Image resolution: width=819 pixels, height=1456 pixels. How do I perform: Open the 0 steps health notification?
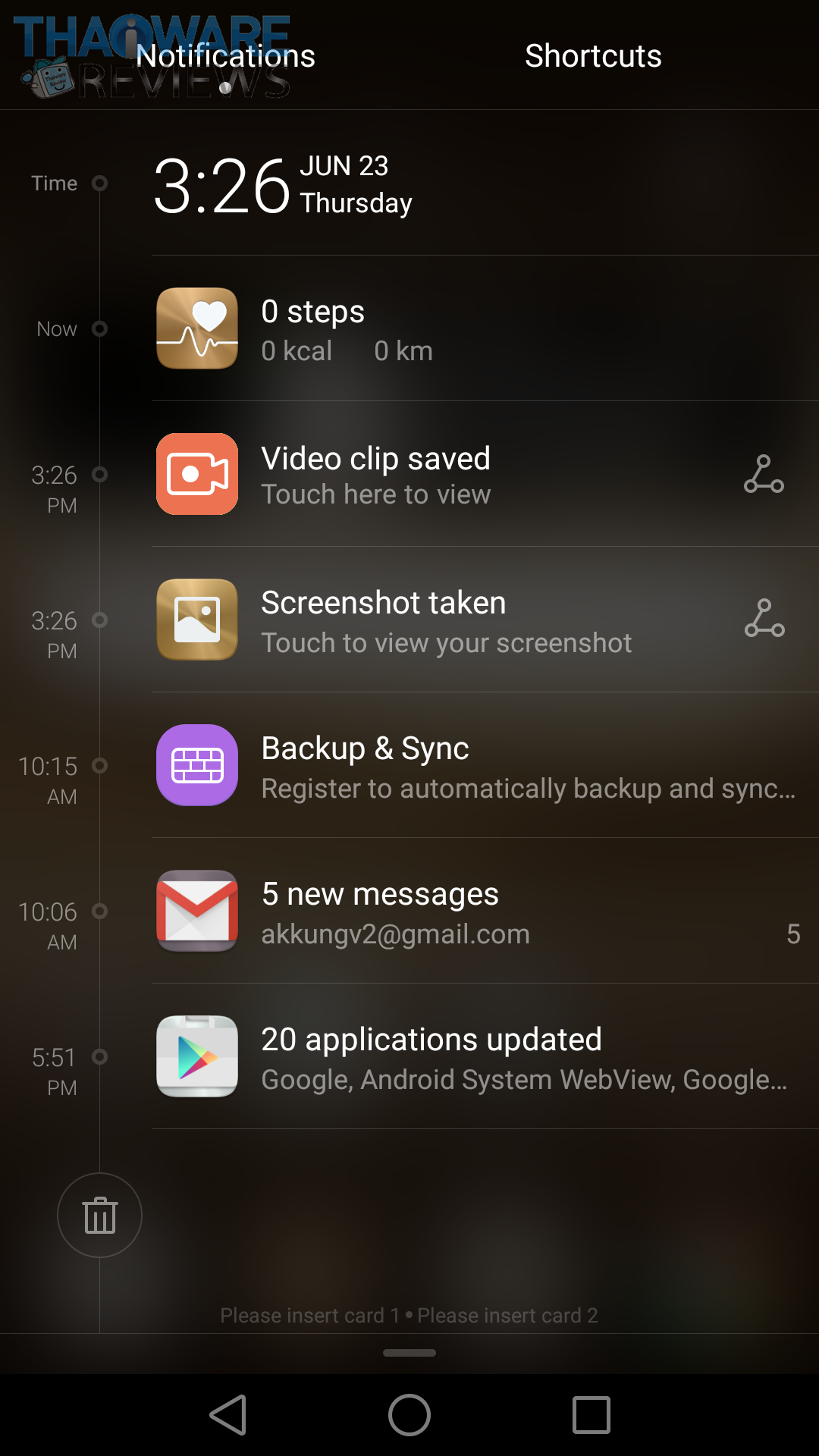coord(455,329)
